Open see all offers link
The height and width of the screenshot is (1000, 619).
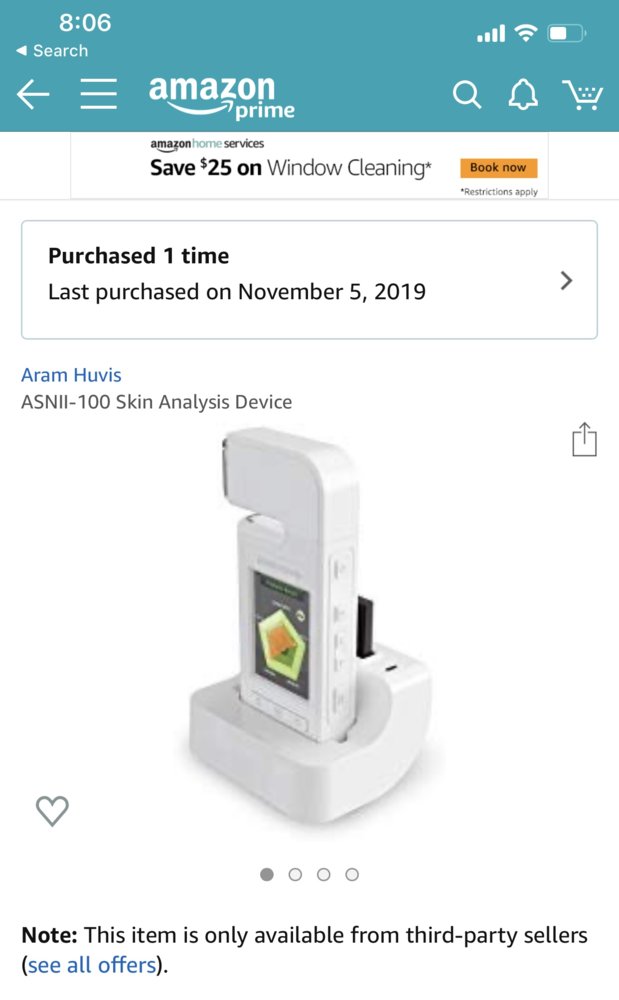[91, 965]
